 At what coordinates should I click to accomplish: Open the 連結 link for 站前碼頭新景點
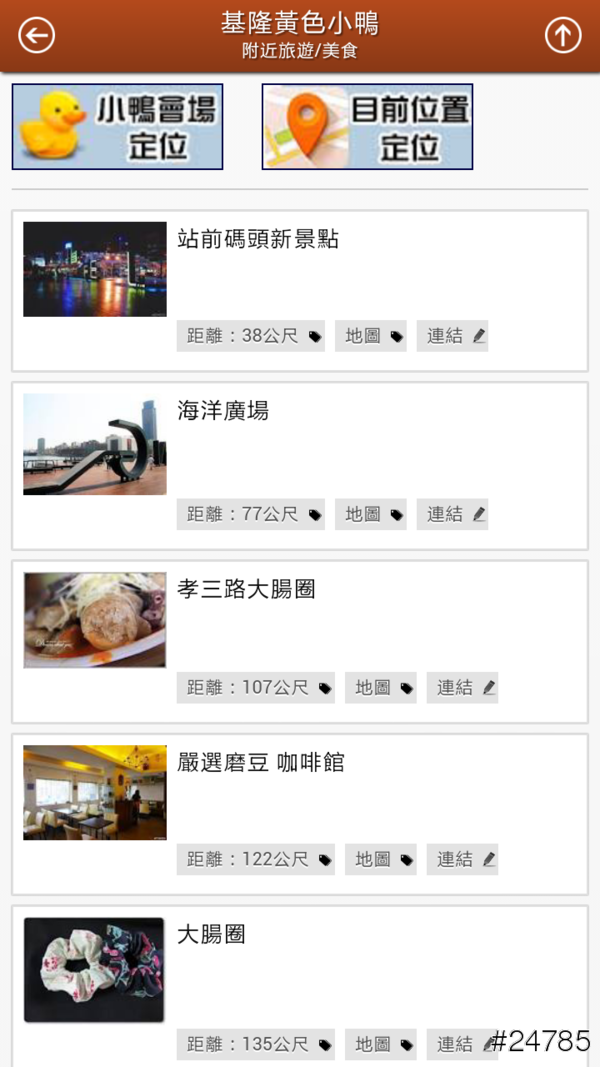pyautogui.click(x=452, y=336)
